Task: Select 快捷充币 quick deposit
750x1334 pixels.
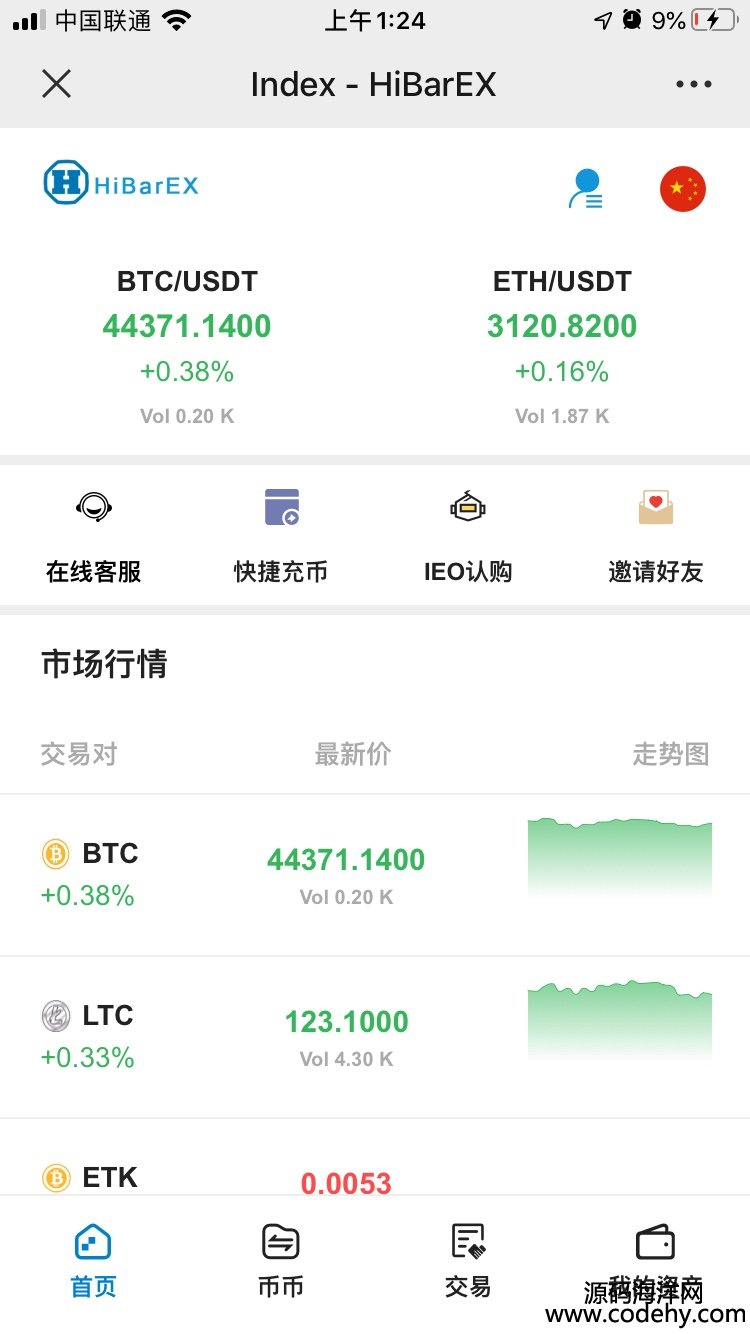Action: (281, 536)
